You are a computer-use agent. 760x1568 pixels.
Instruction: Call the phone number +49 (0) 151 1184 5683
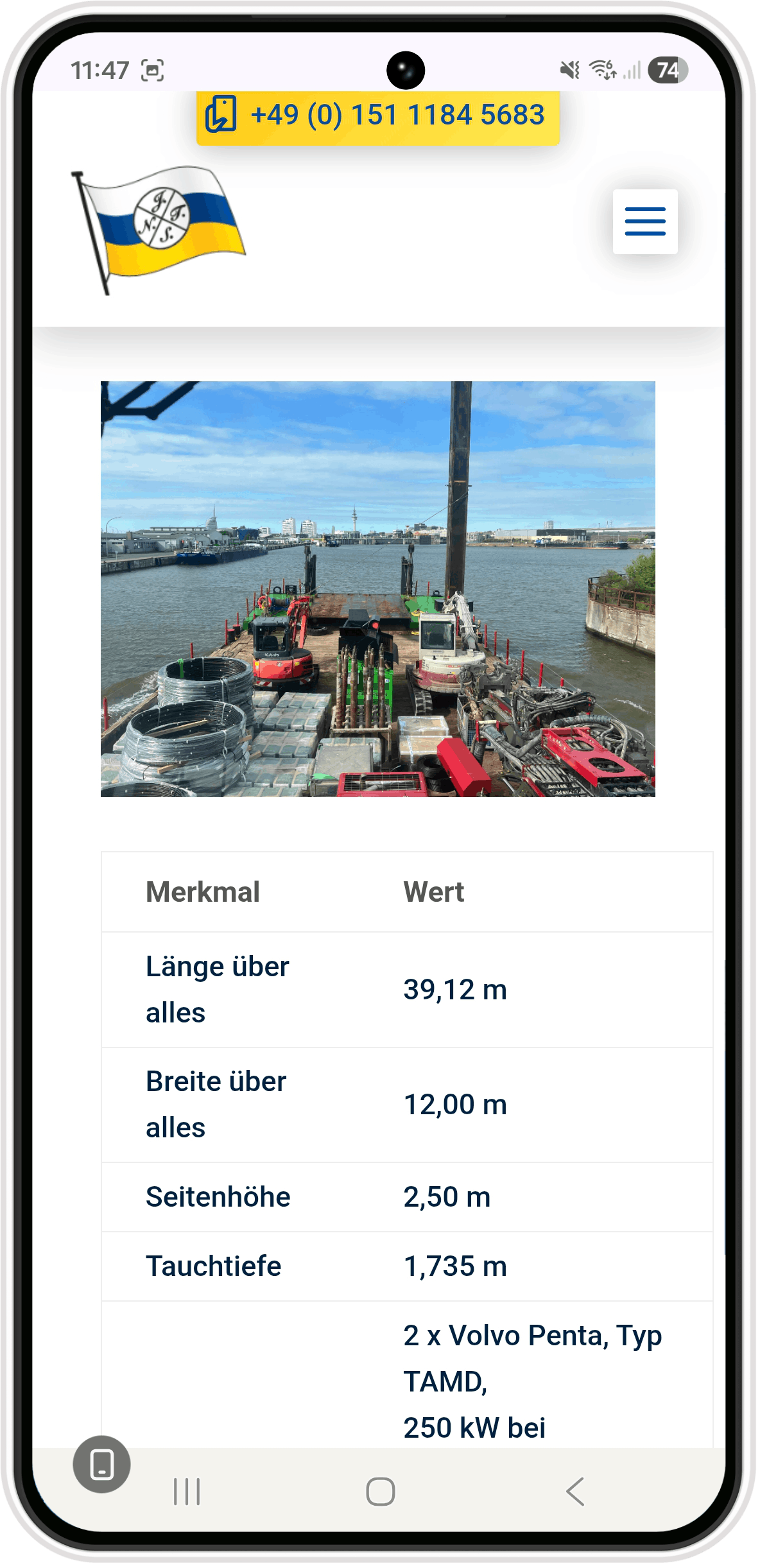click(378, 116)
